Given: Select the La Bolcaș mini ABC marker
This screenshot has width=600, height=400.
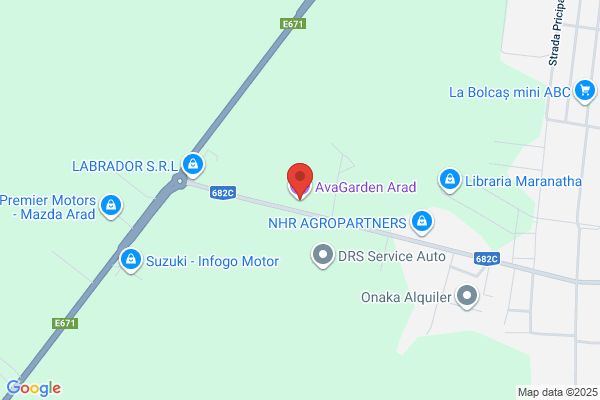Looking at the screenshot, I should [585, 91].
